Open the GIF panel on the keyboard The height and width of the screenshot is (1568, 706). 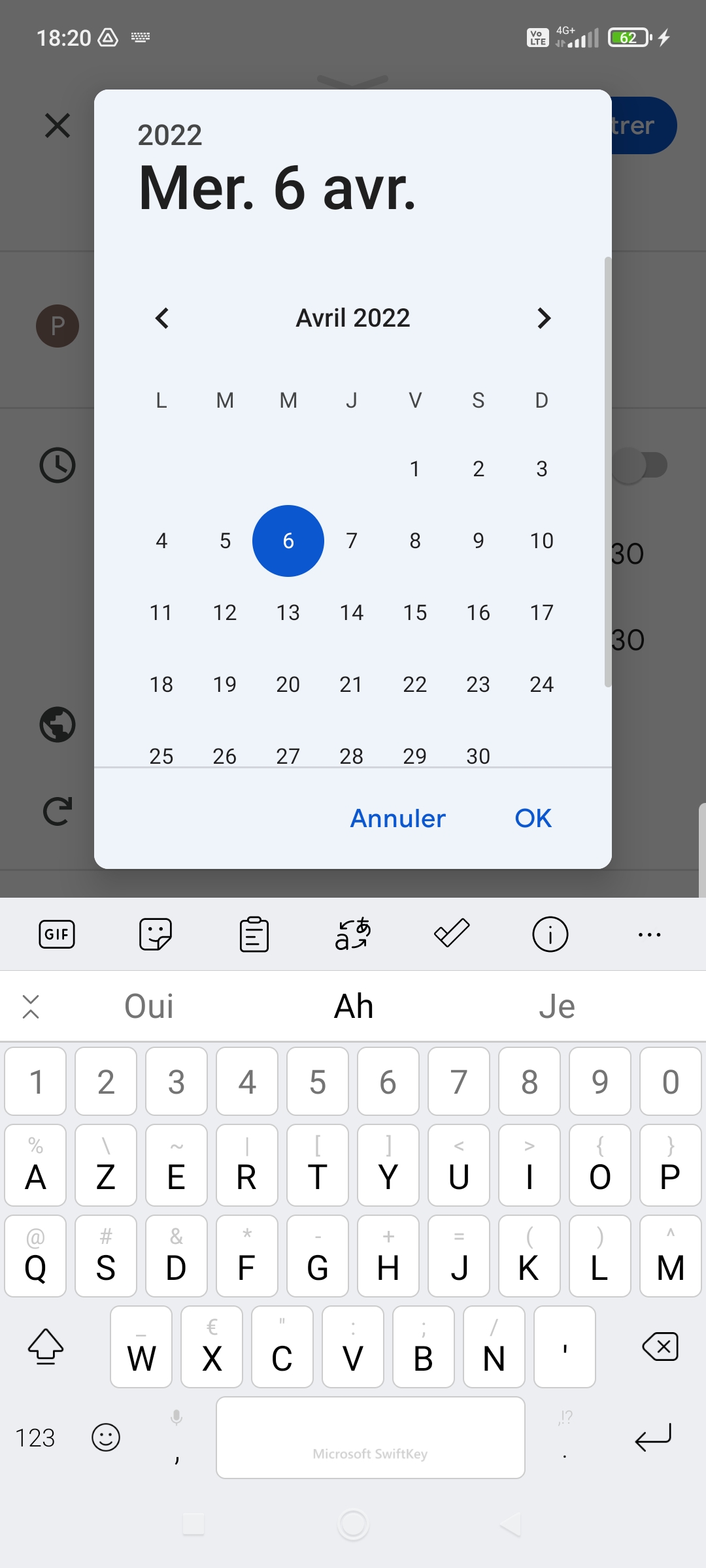(x=57, y=934)
